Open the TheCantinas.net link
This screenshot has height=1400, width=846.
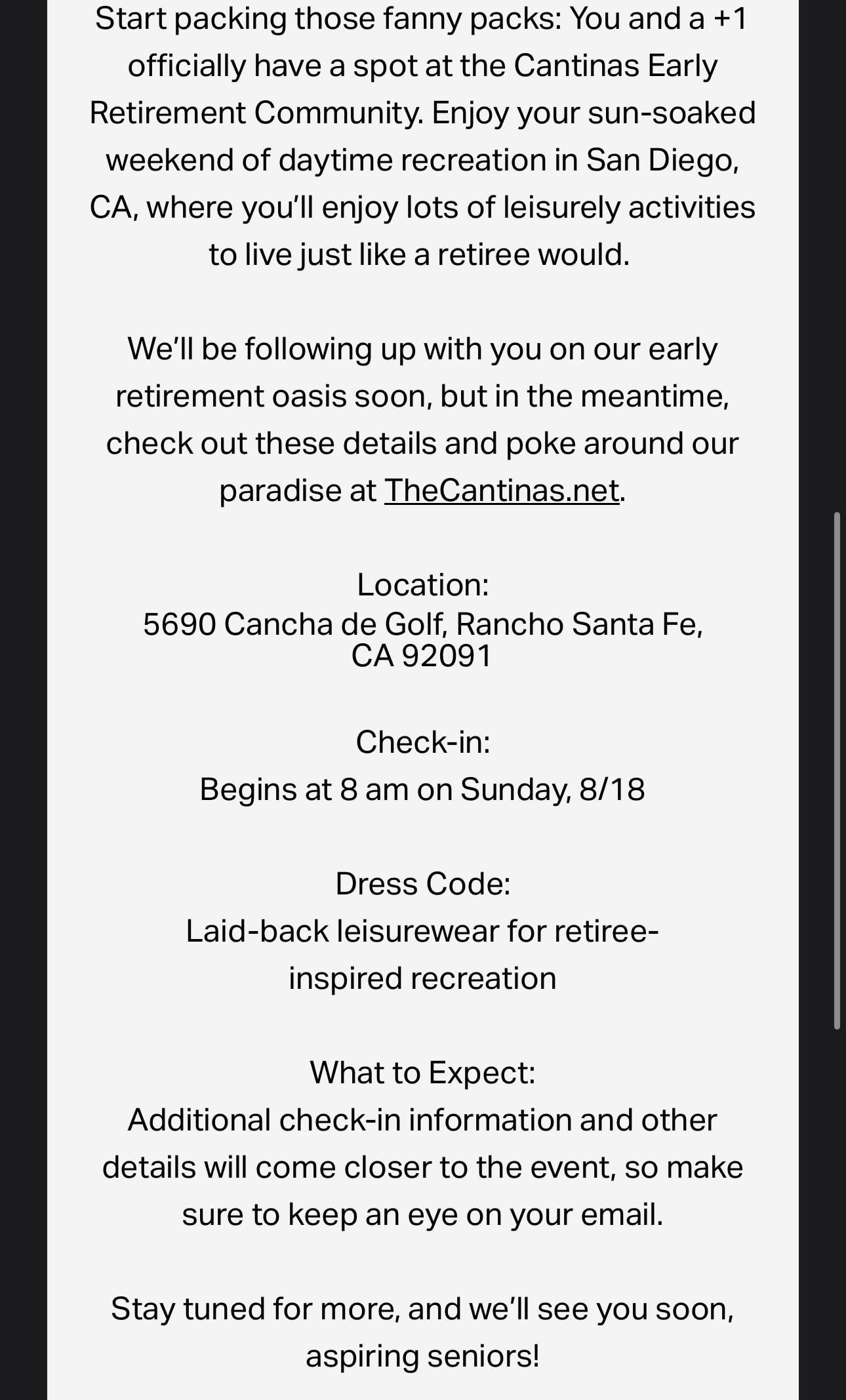click(x=502, y=490)
